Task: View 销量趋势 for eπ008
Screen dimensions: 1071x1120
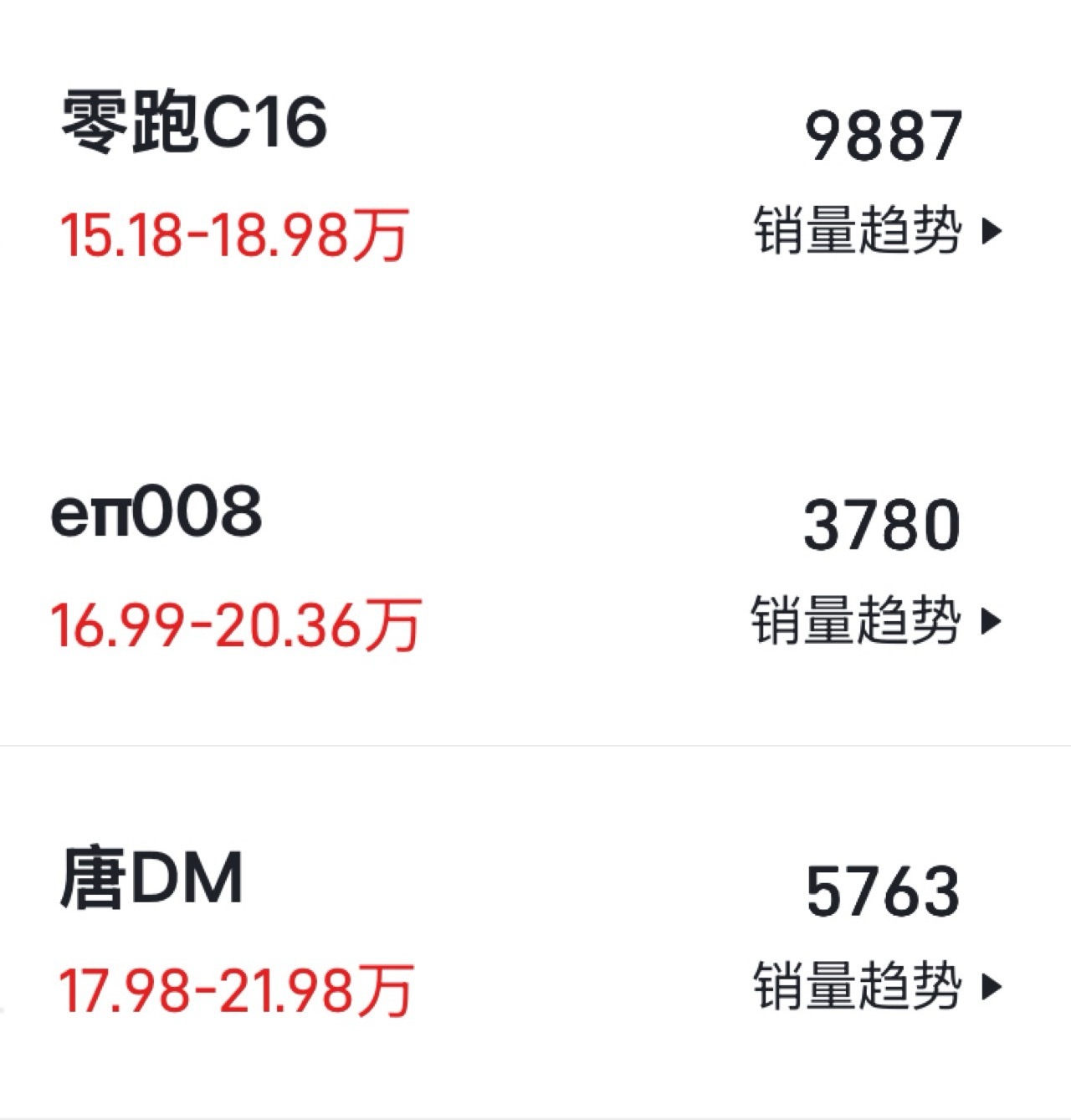Action: [874, 621]
